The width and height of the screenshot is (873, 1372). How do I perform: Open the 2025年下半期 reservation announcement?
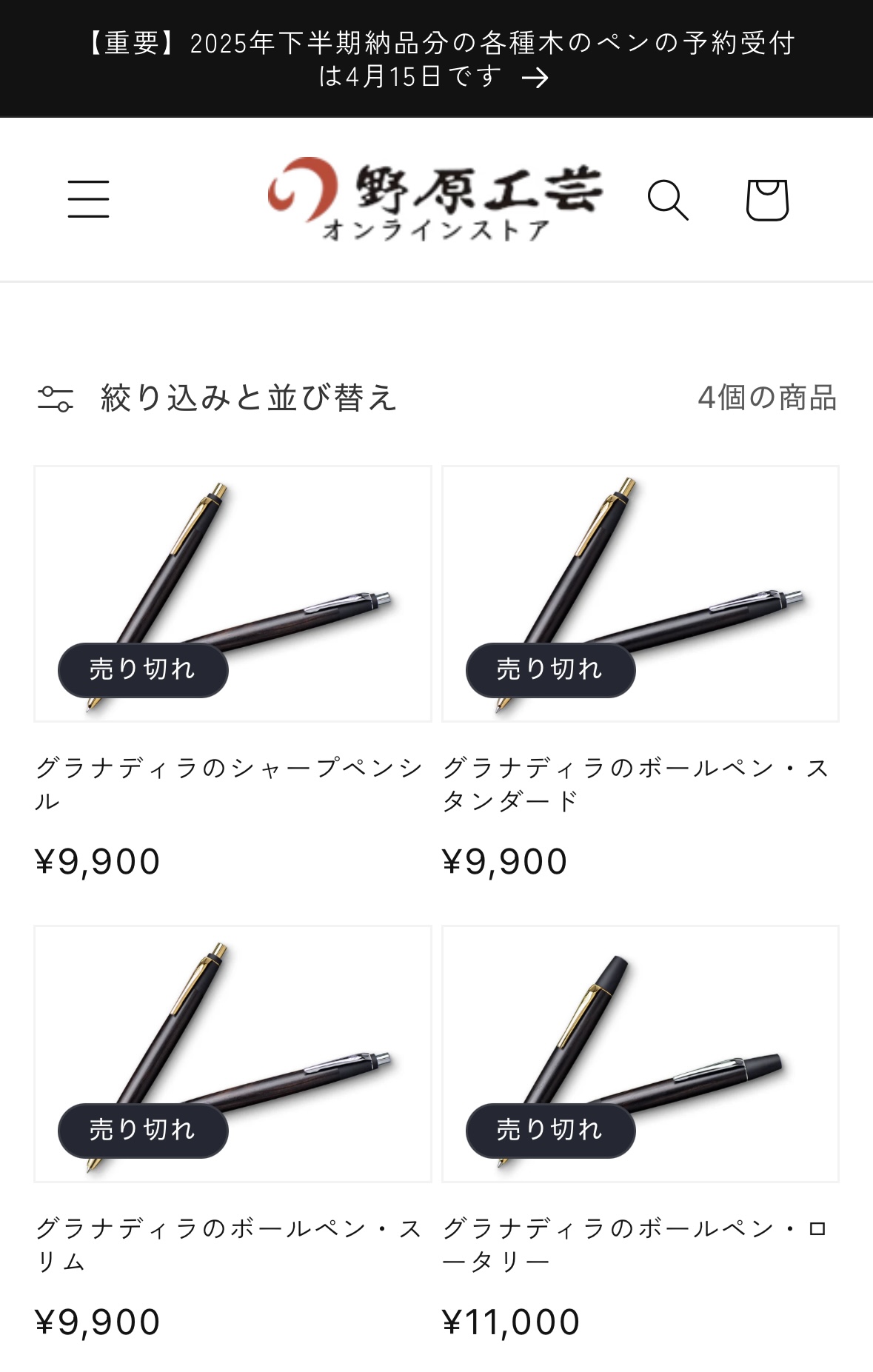(x=436, y=59)
